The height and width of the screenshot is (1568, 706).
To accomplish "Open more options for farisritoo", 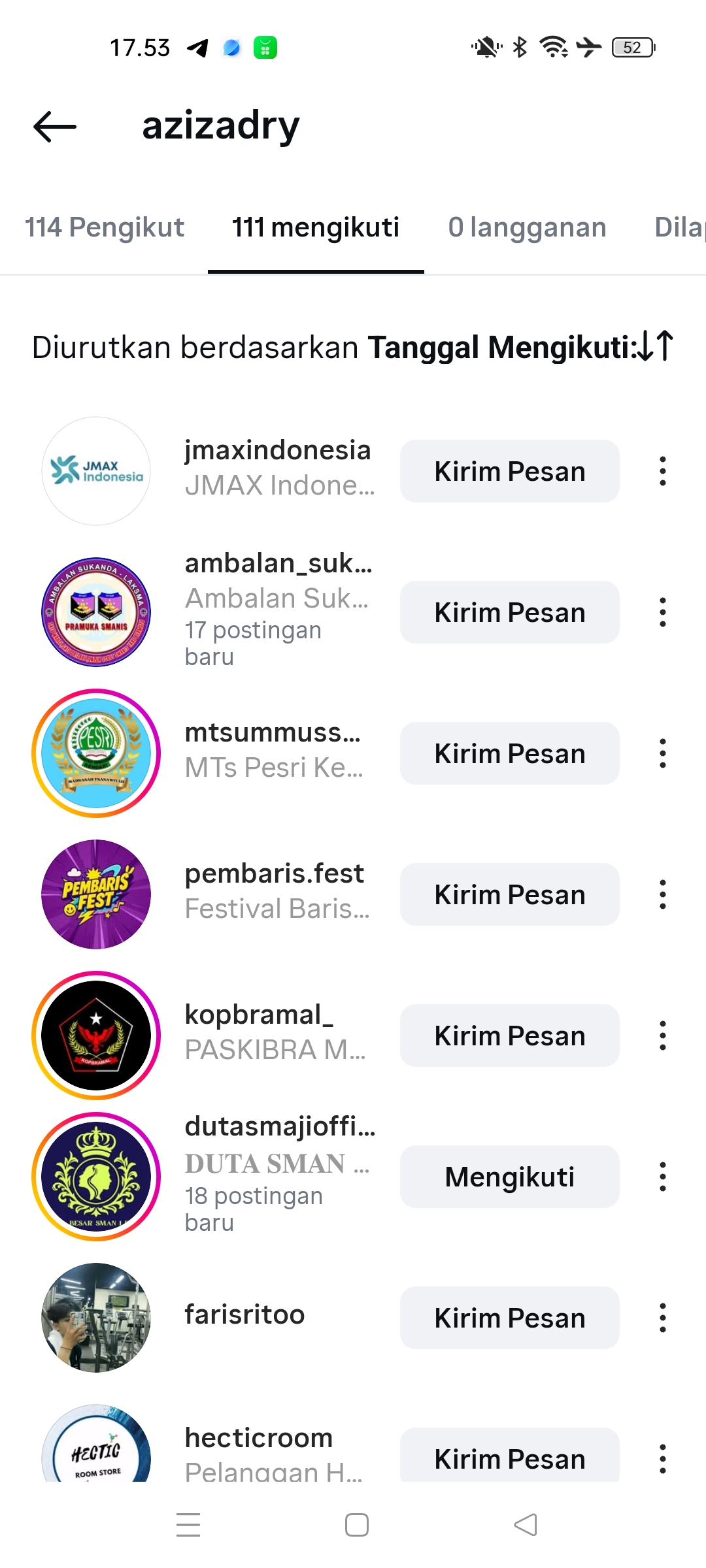I will click(663, 1318).
